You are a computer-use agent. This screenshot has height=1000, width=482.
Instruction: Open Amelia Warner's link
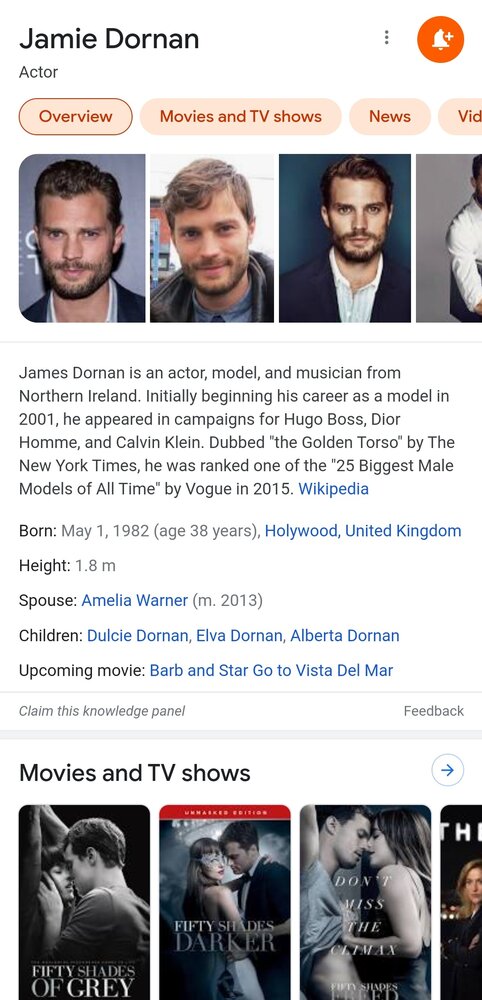pyautogui.click(x=135, y=601)
